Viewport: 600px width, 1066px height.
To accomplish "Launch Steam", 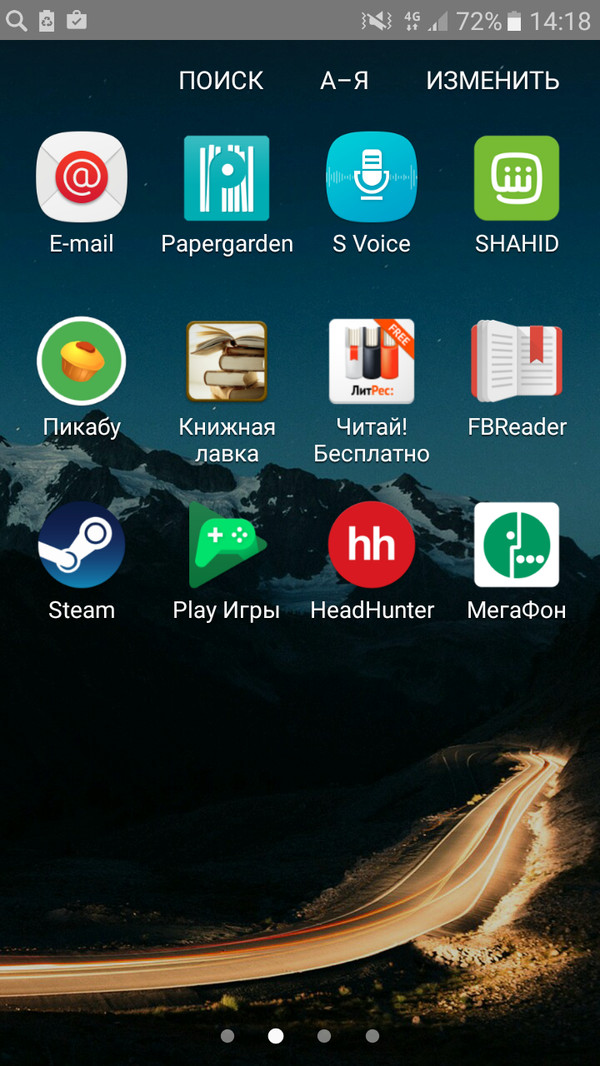I will pos(82,545).
